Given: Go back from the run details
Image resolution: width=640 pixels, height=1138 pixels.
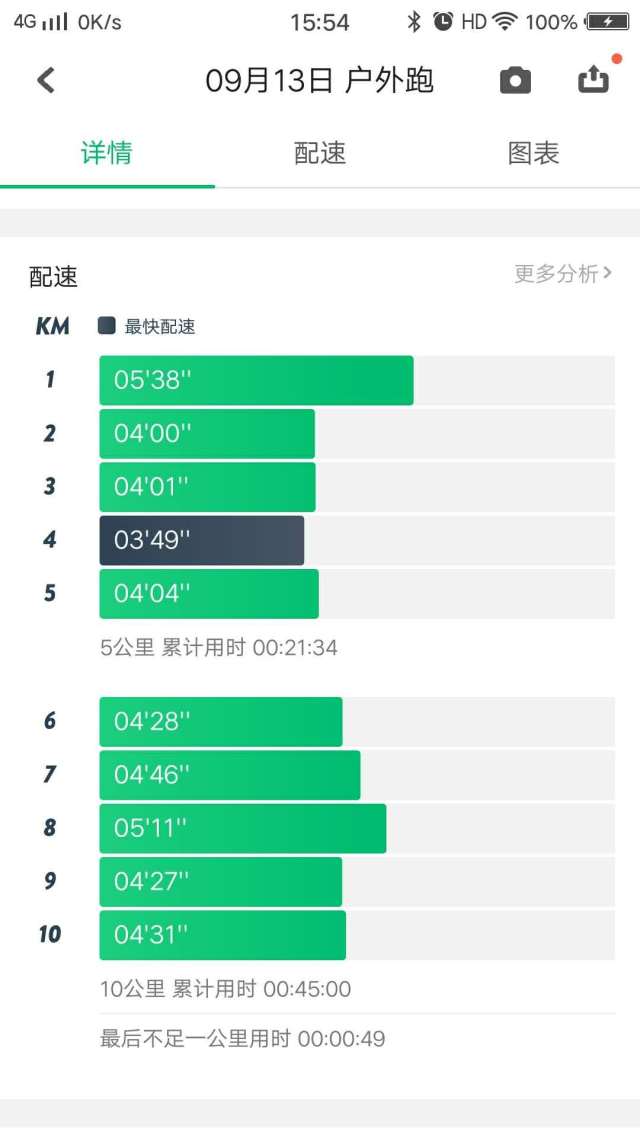Looking at the screenshot, I should tap(46, 80).
